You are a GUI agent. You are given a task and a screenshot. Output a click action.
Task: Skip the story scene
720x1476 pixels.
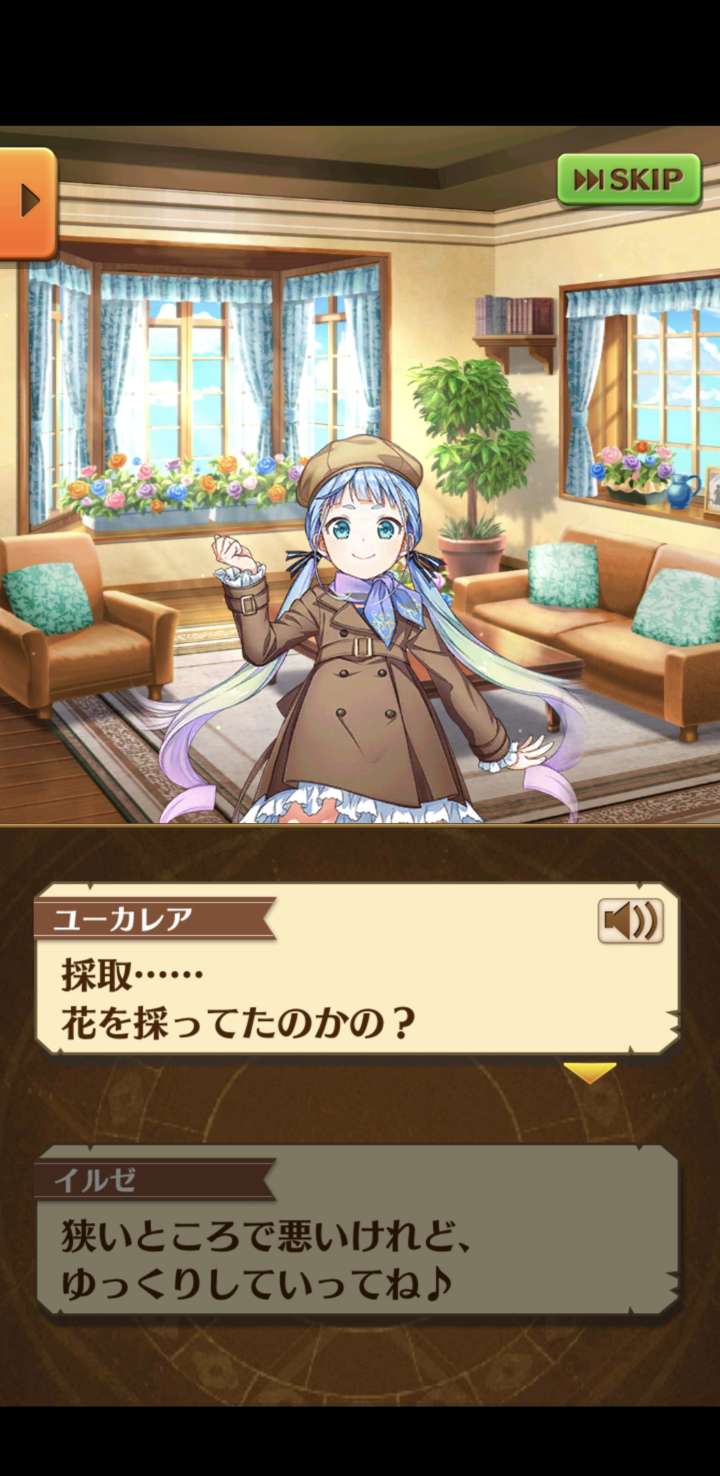tap(629, 180)
